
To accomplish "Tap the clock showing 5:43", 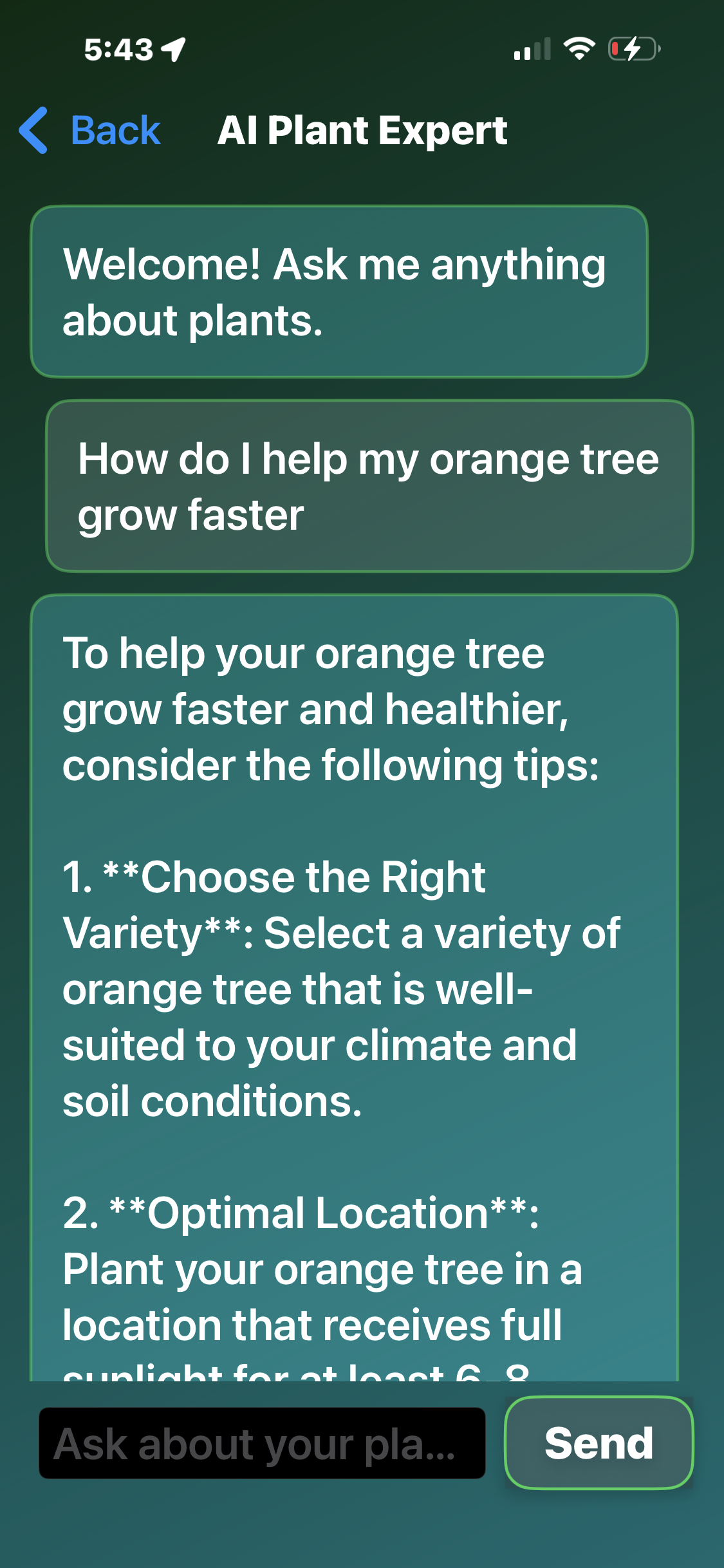I will 119,48.
